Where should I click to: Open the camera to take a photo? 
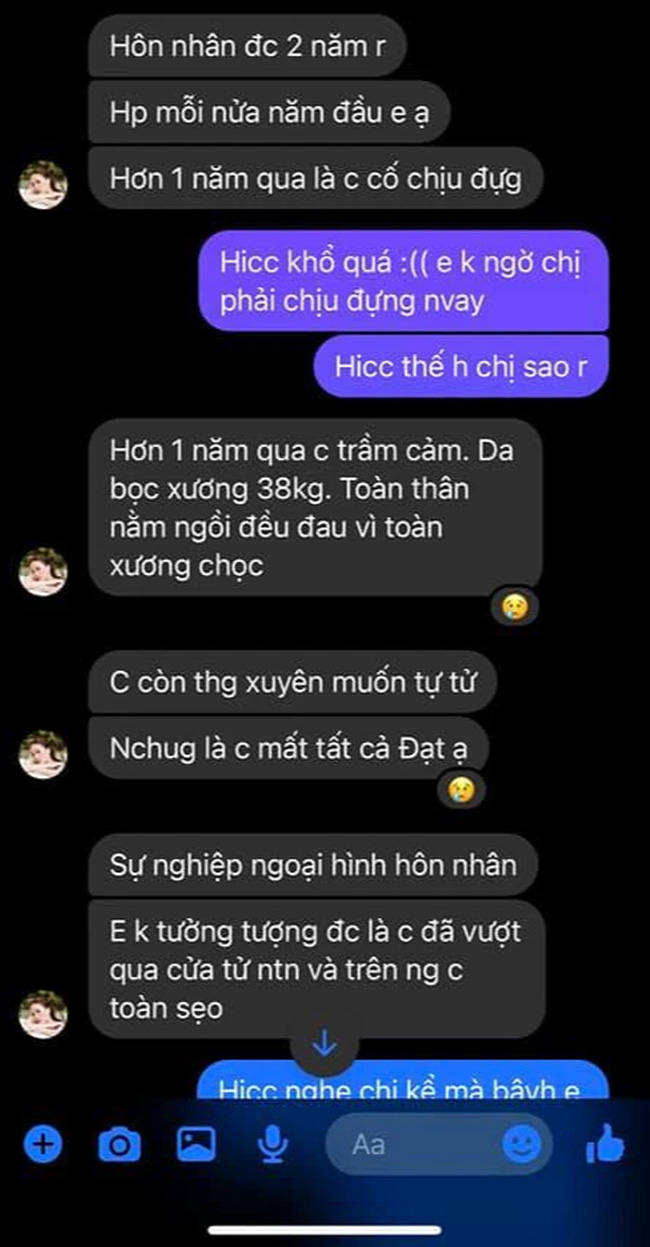tap(119, 1143)
